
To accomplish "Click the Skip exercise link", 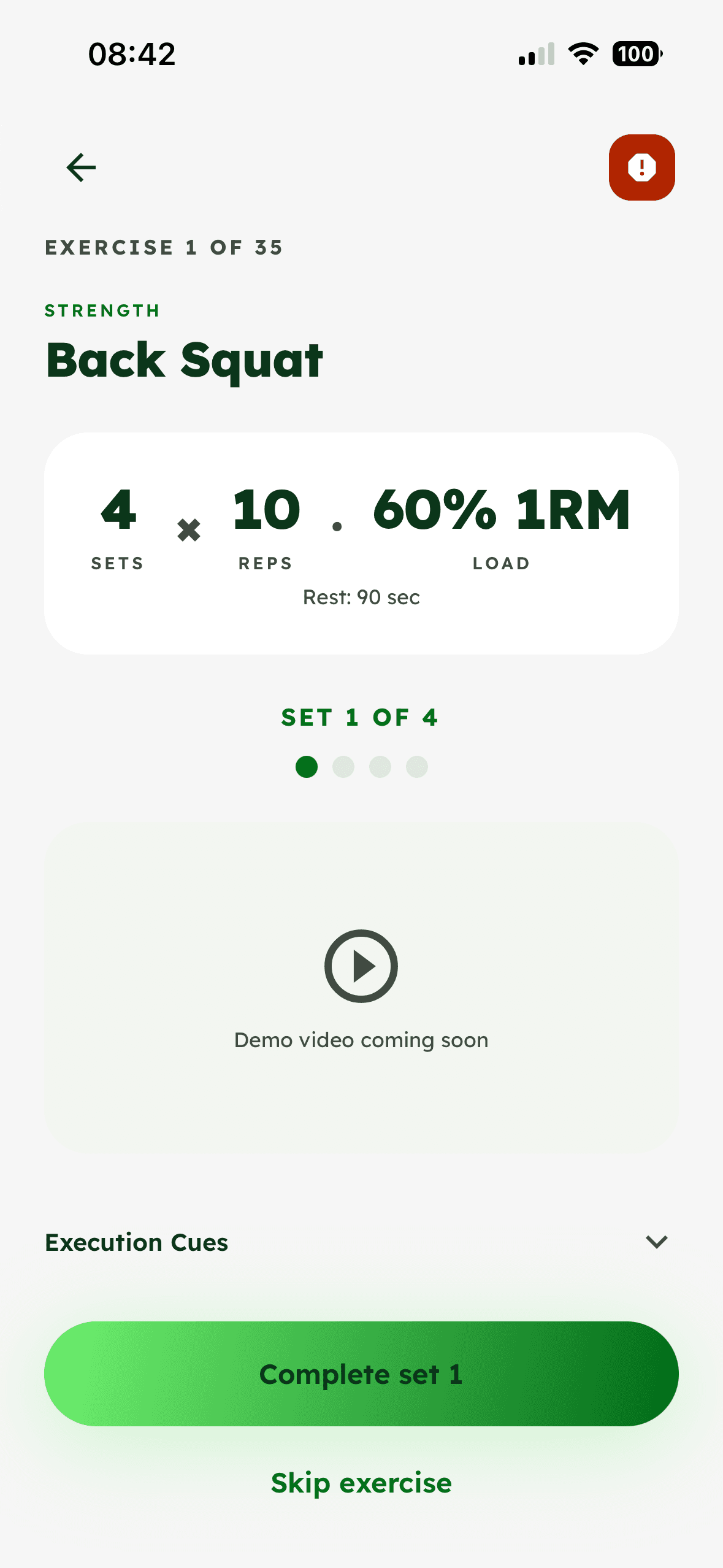I will tap(361, 1483).
